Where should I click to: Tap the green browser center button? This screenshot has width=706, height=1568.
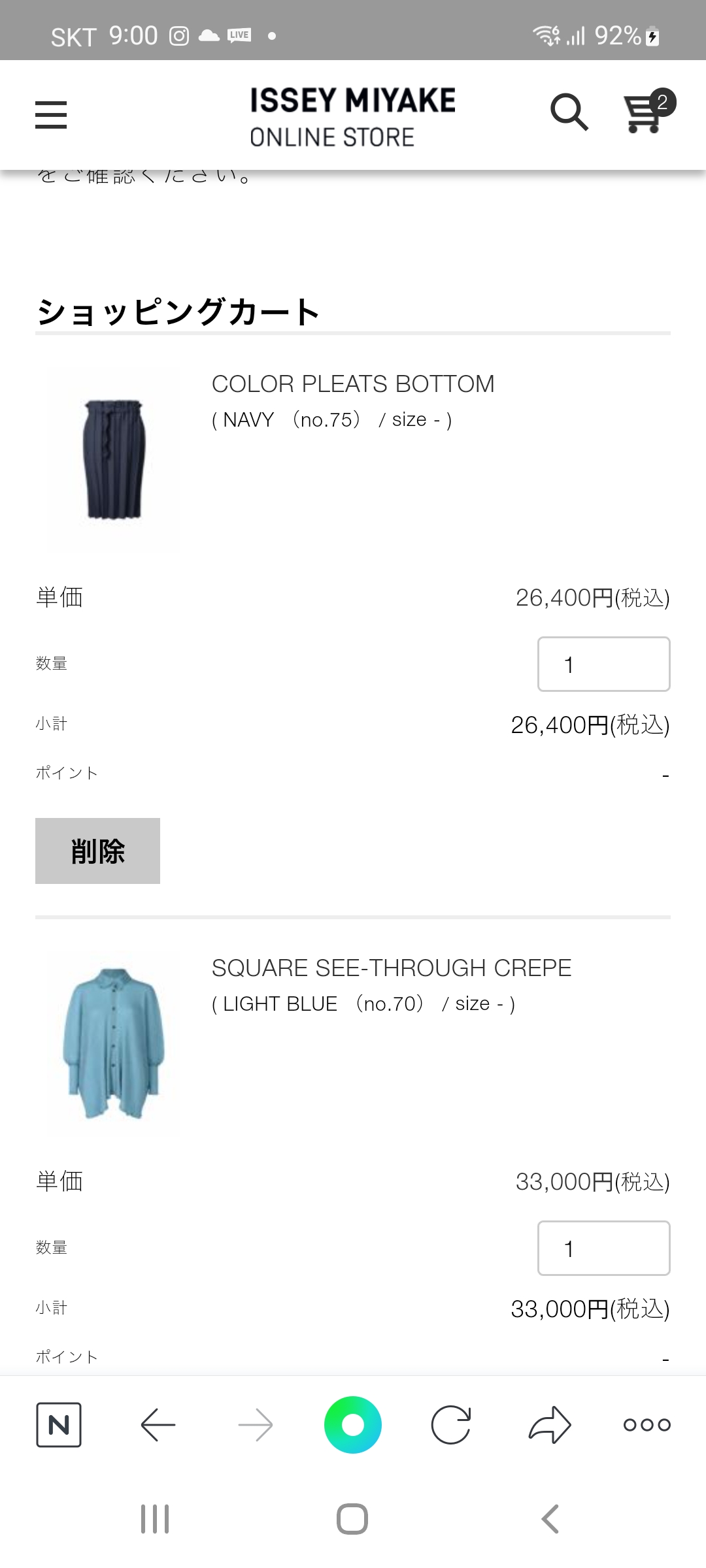click(353, 1424)
